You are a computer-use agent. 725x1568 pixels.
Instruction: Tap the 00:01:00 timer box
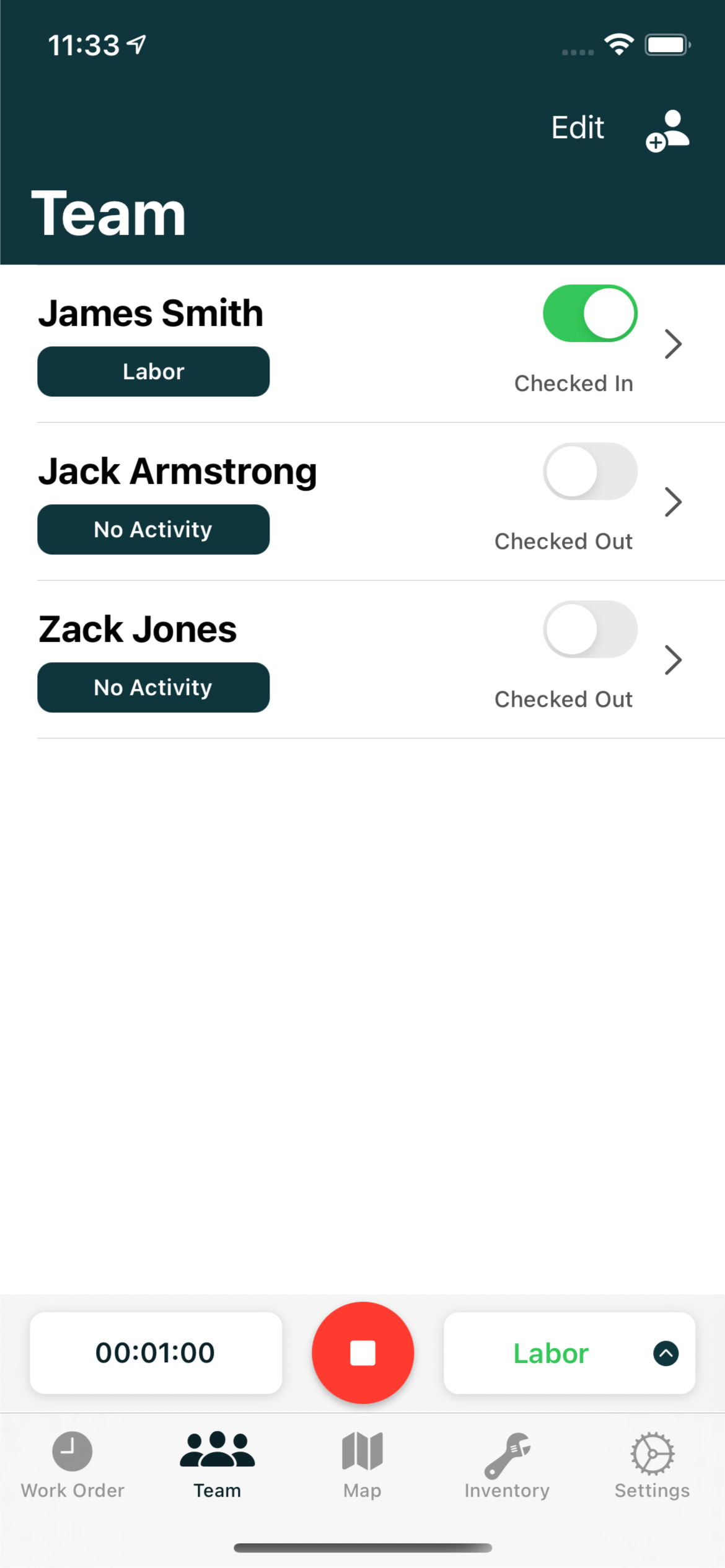[156, 1353]
